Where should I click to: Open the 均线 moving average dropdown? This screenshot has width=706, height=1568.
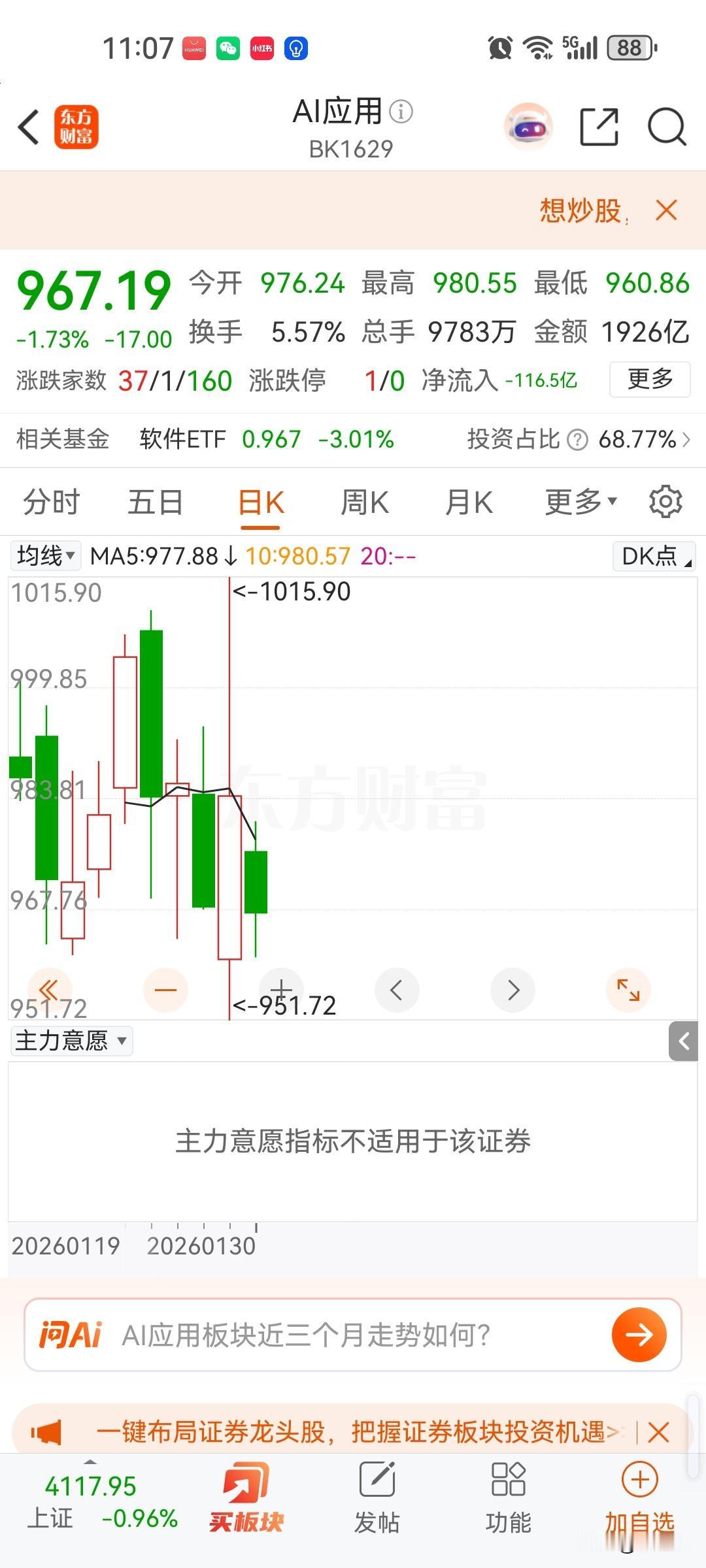(45, 556)
